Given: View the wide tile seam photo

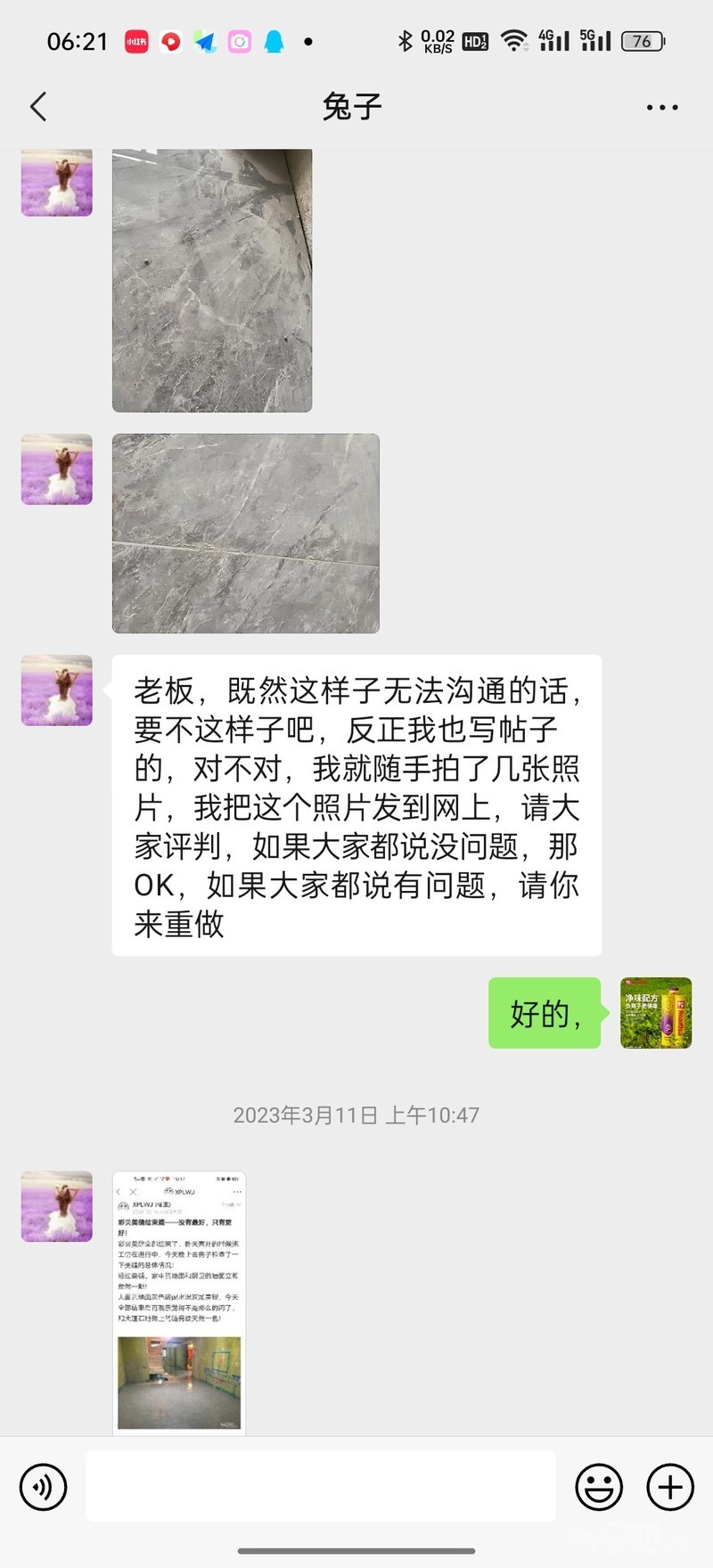Looking at the screenshot, I should 246,534.
